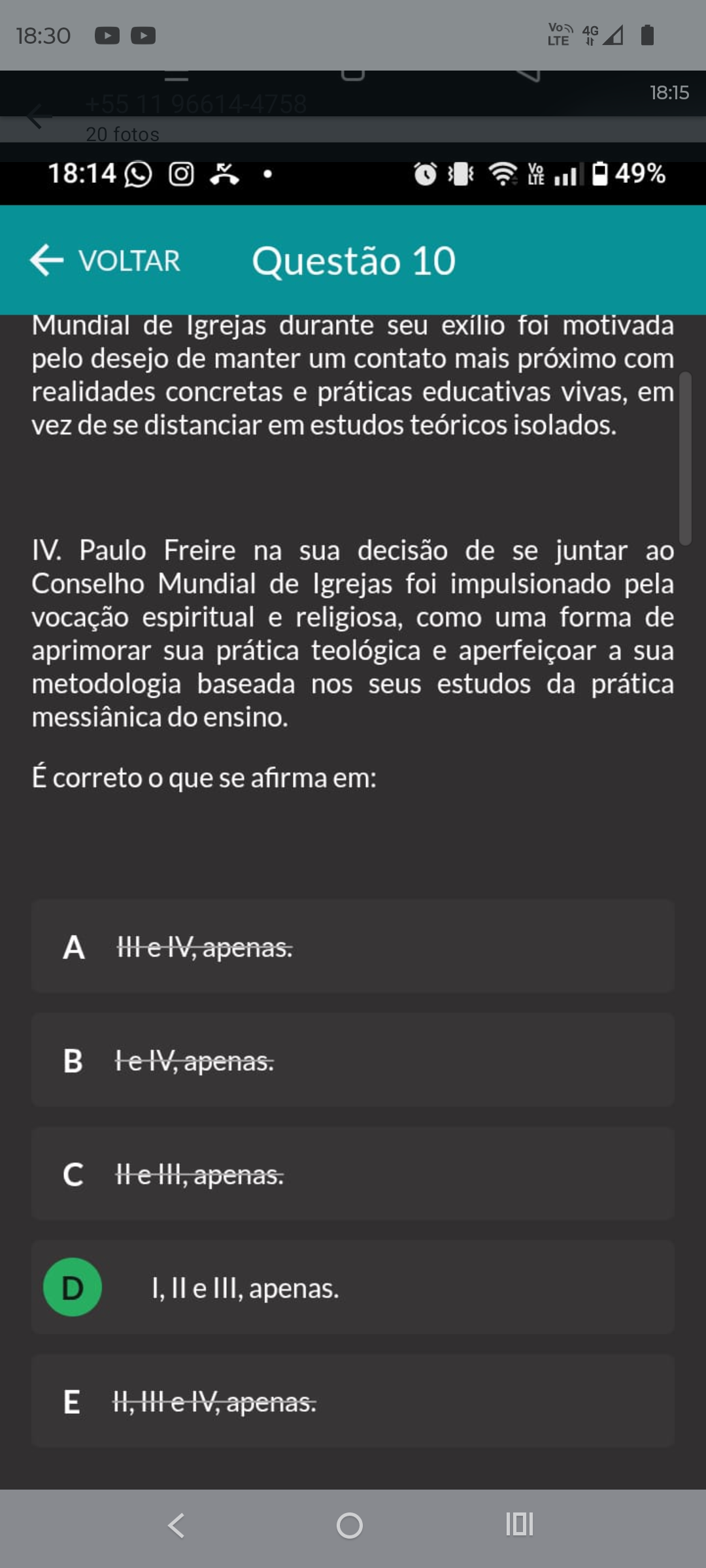Select answer D: I, II e III, apenas
706x1568 pixels.
pos(353,1288)
